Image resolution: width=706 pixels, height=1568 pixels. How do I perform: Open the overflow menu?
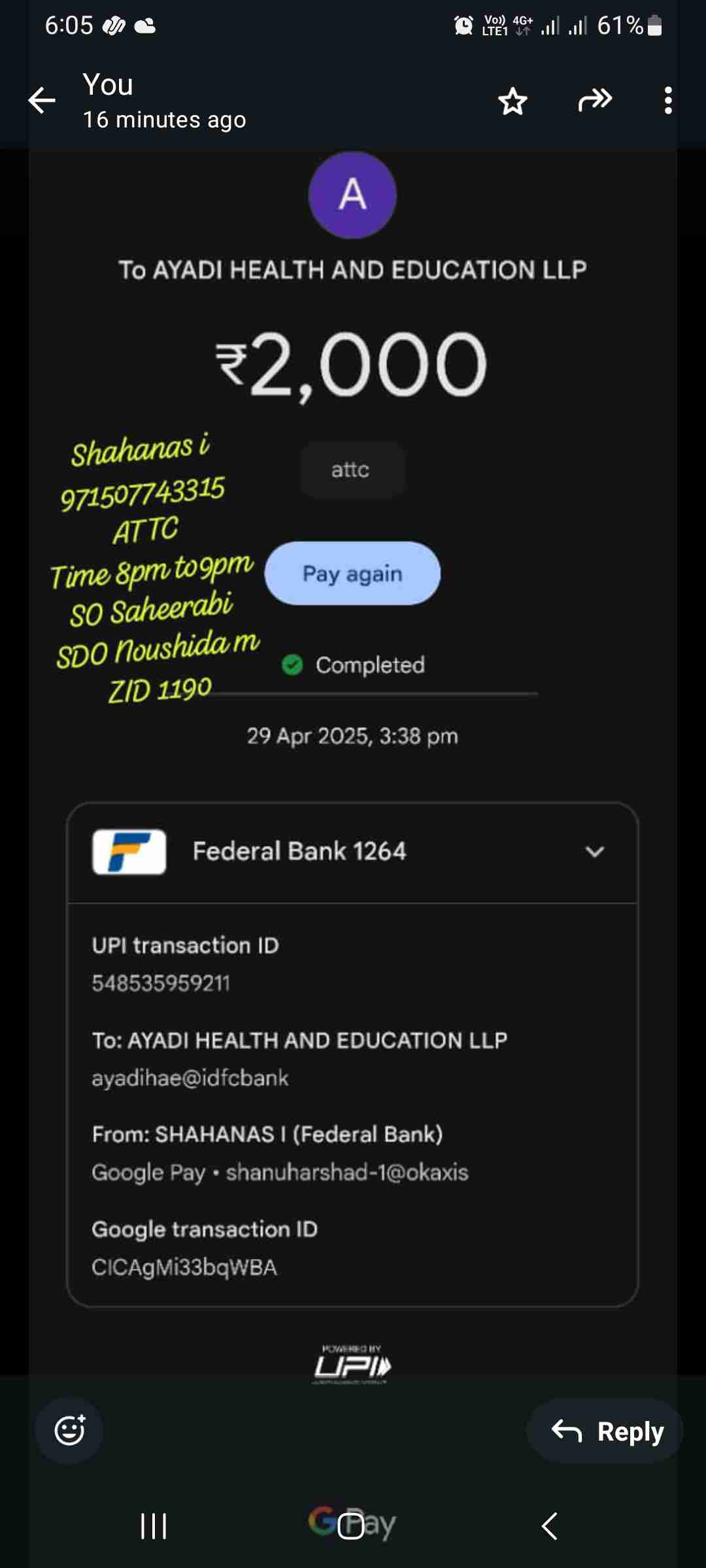click(x=667, y=101)
